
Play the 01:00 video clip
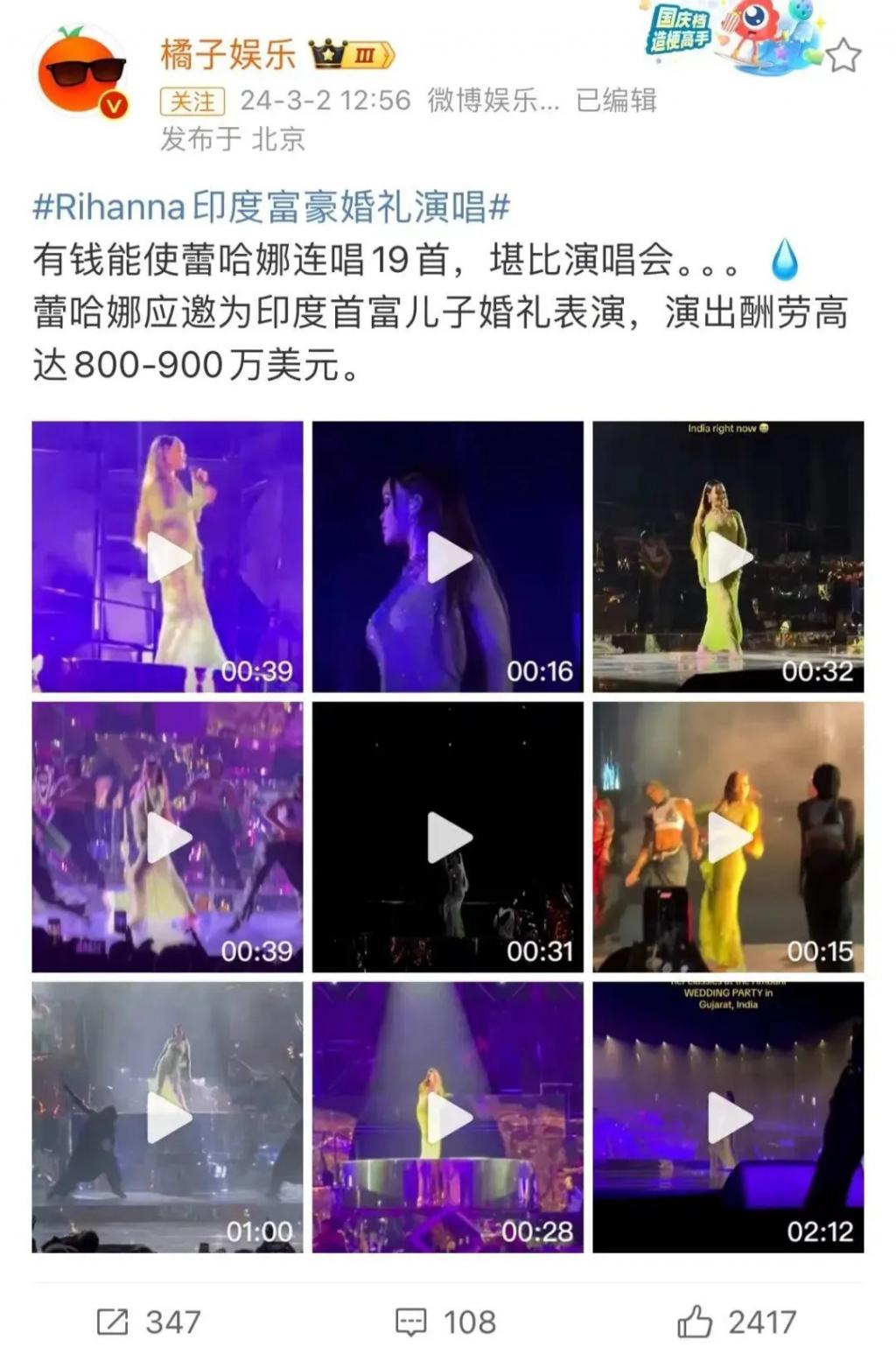click(167, 1117)
